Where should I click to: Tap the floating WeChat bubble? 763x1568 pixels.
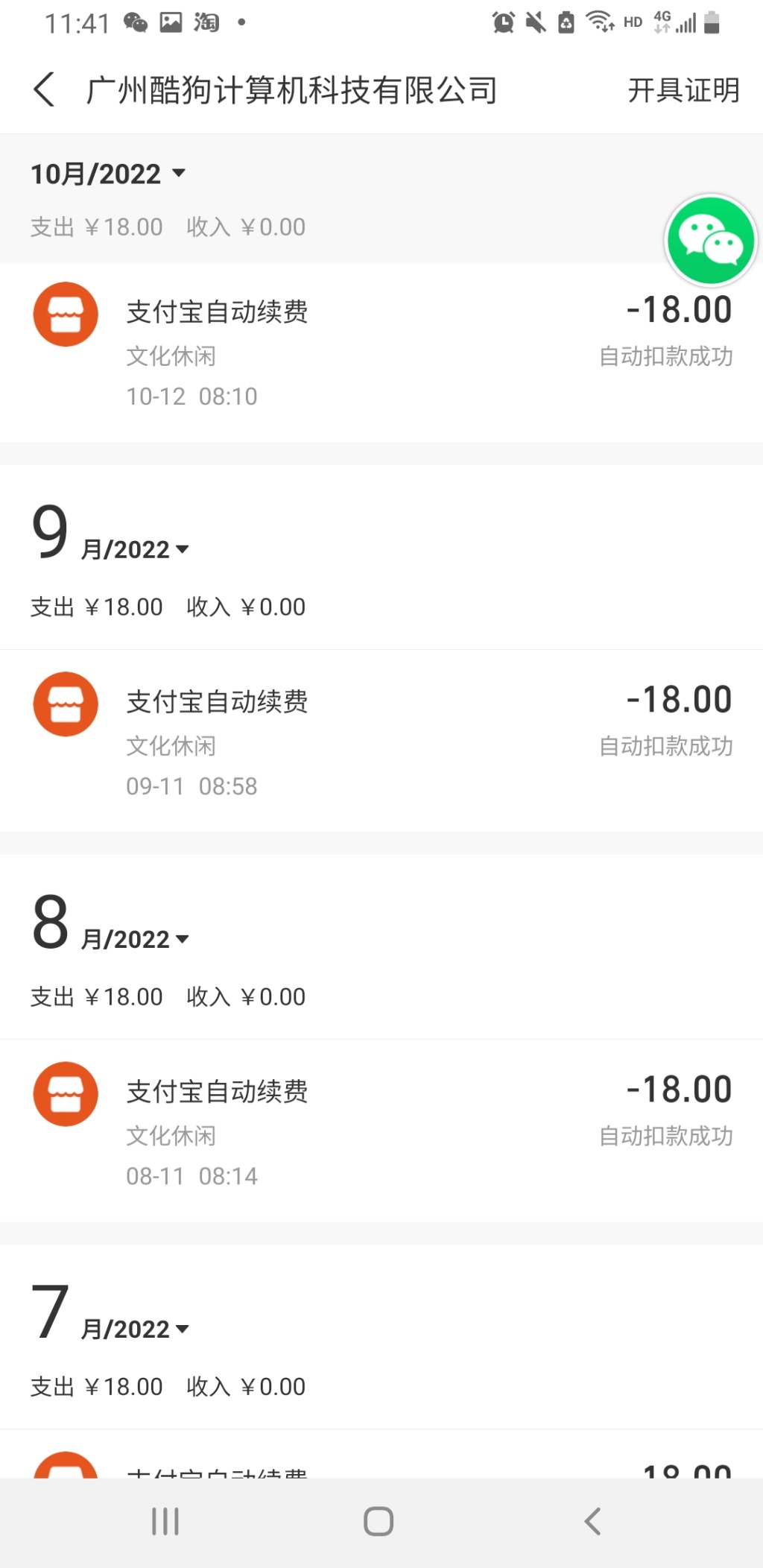tap(711, 241)
